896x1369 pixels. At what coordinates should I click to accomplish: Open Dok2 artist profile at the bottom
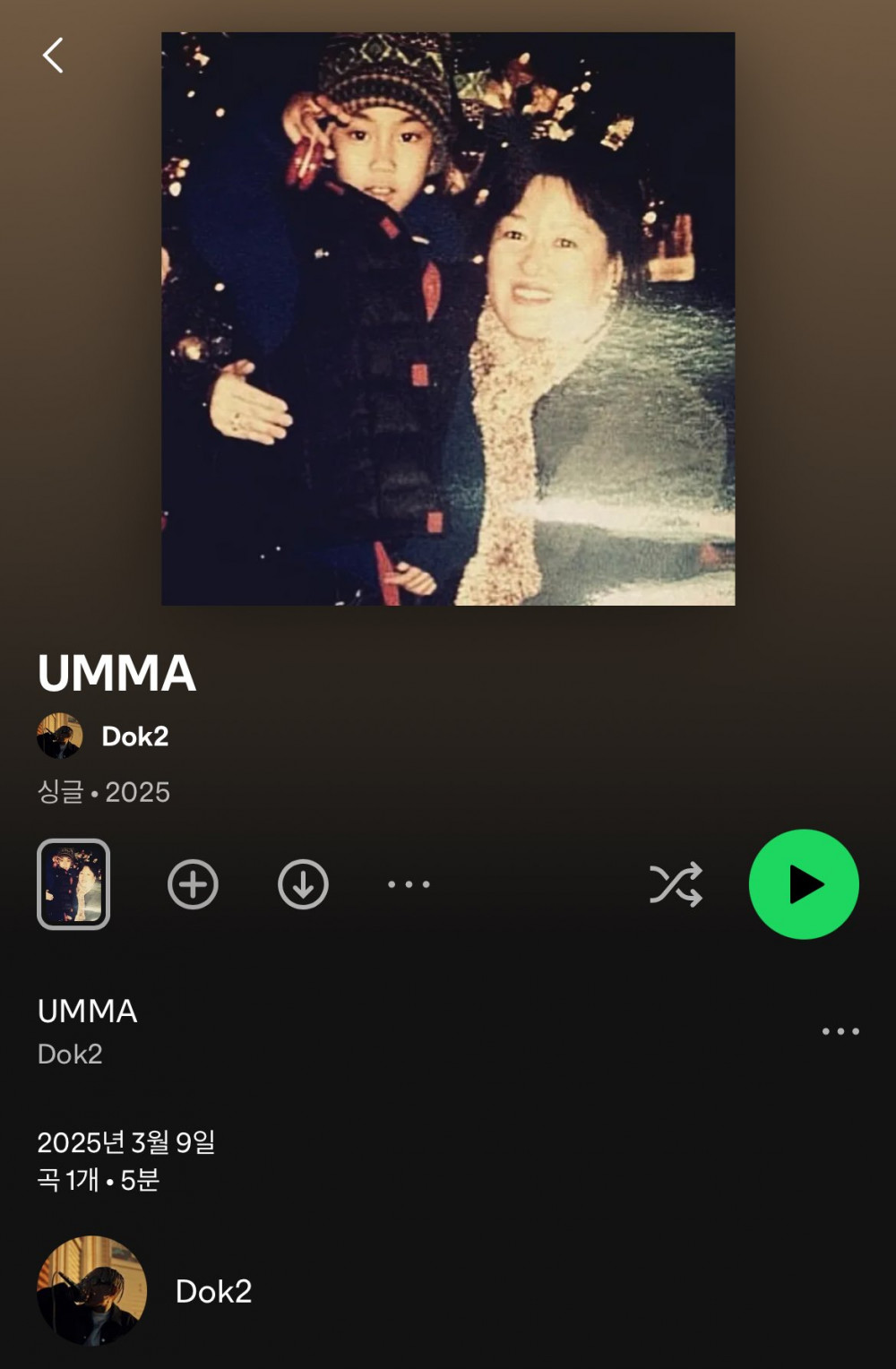213,1291
